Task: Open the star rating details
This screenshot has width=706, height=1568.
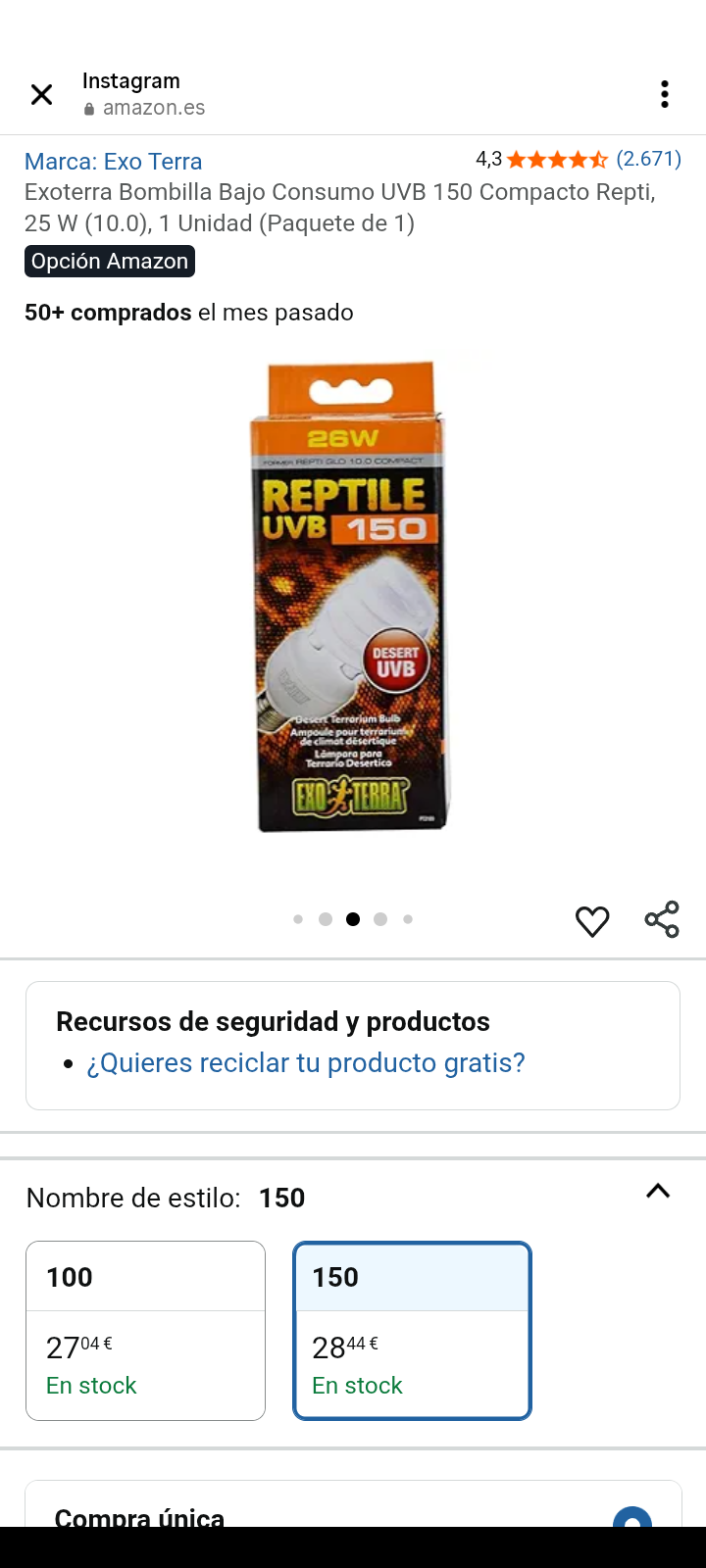Action: point(556,158)
